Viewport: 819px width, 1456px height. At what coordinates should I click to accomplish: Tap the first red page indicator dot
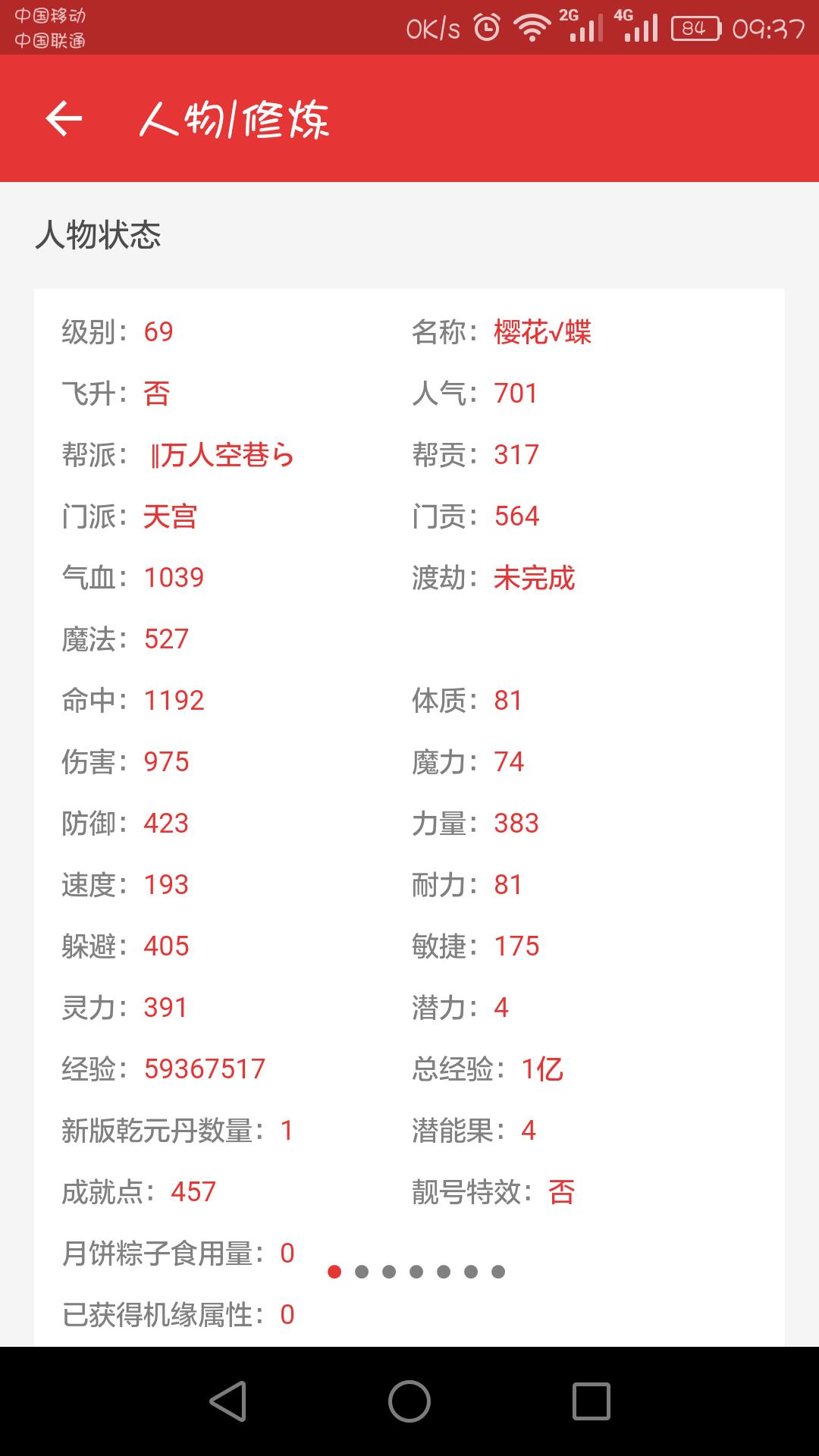click(334, 1272)
